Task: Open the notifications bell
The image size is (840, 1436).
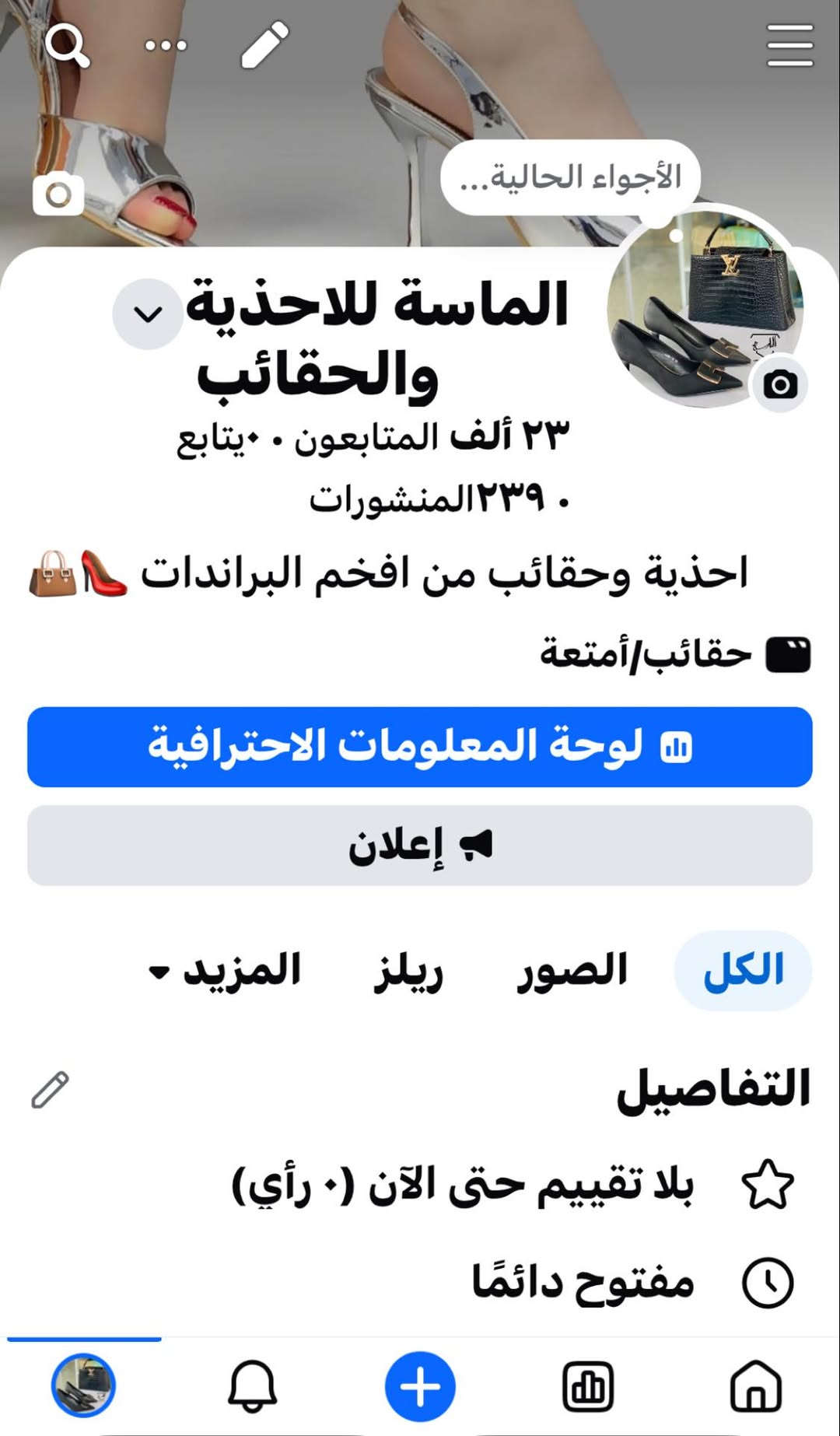Action: click(x=252, y=1386)
